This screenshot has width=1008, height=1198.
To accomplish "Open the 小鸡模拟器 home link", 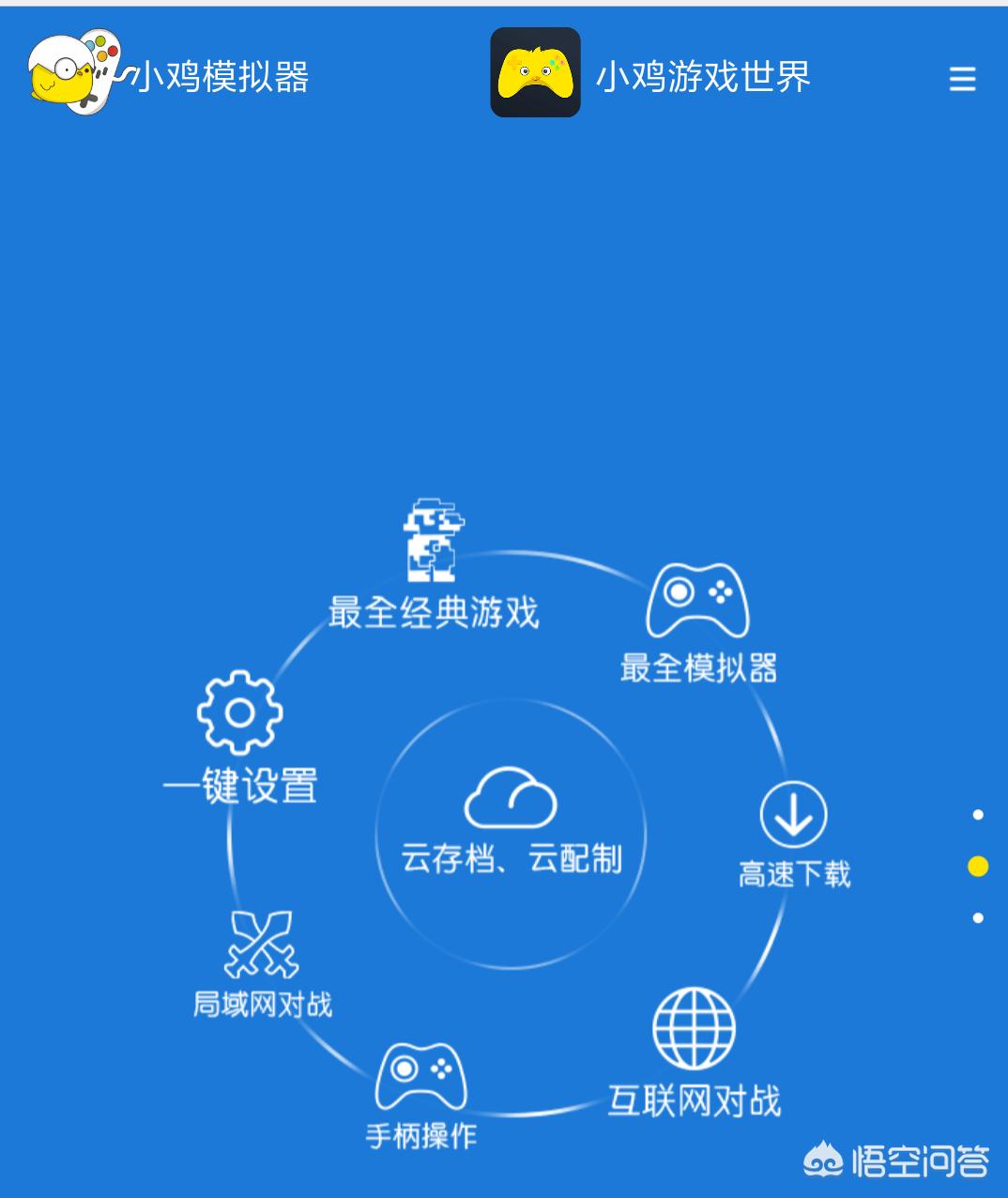I will [169, 73].
